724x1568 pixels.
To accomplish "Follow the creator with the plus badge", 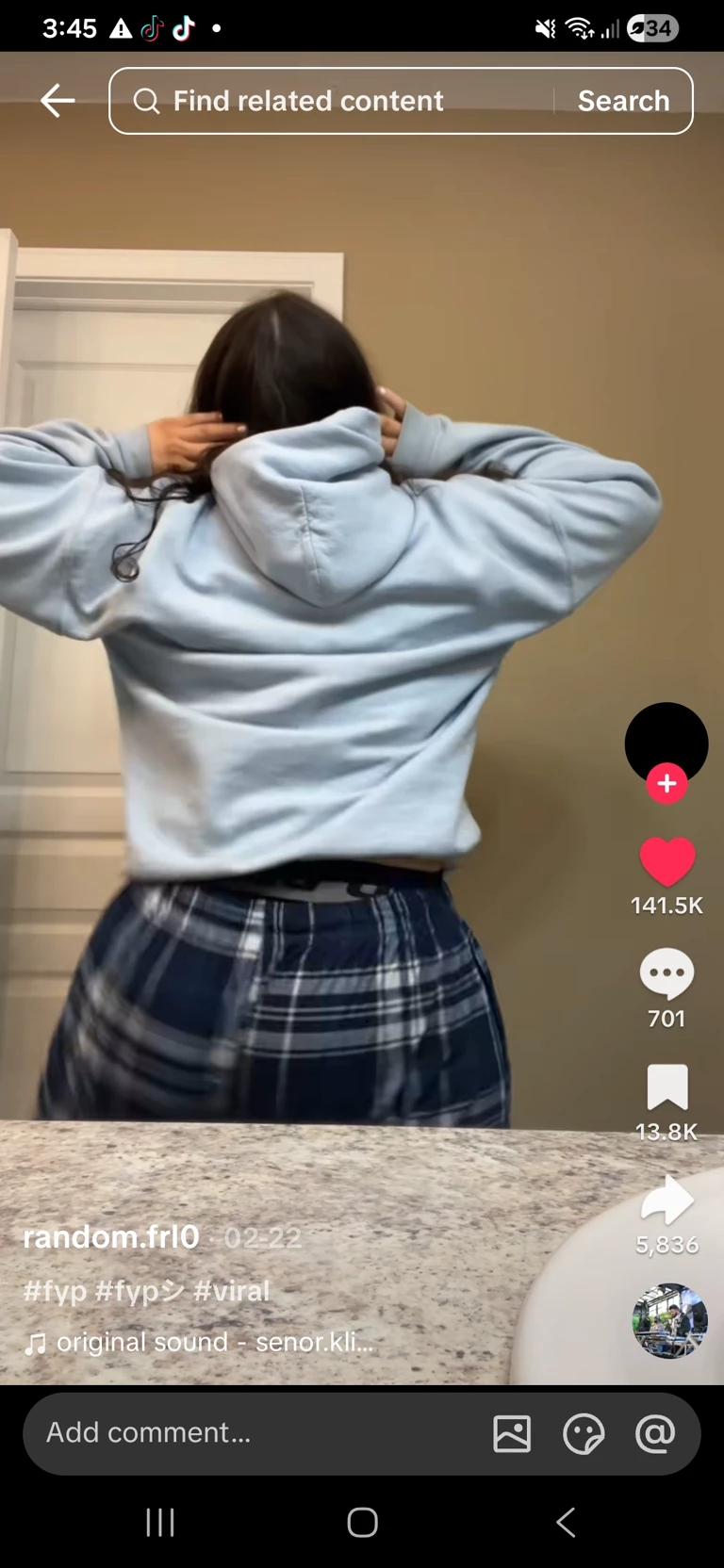I will (666, 783).
